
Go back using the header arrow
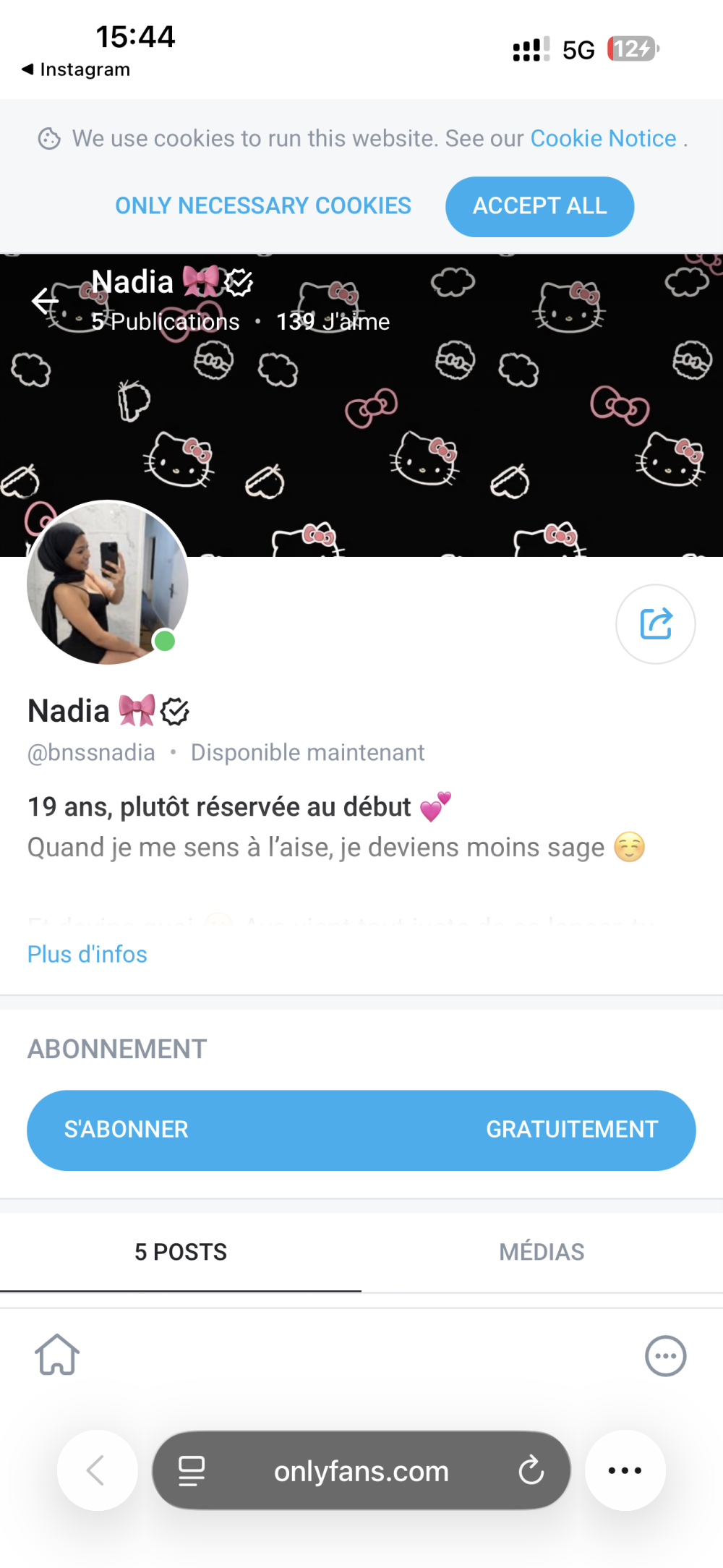tap(45, 301)
